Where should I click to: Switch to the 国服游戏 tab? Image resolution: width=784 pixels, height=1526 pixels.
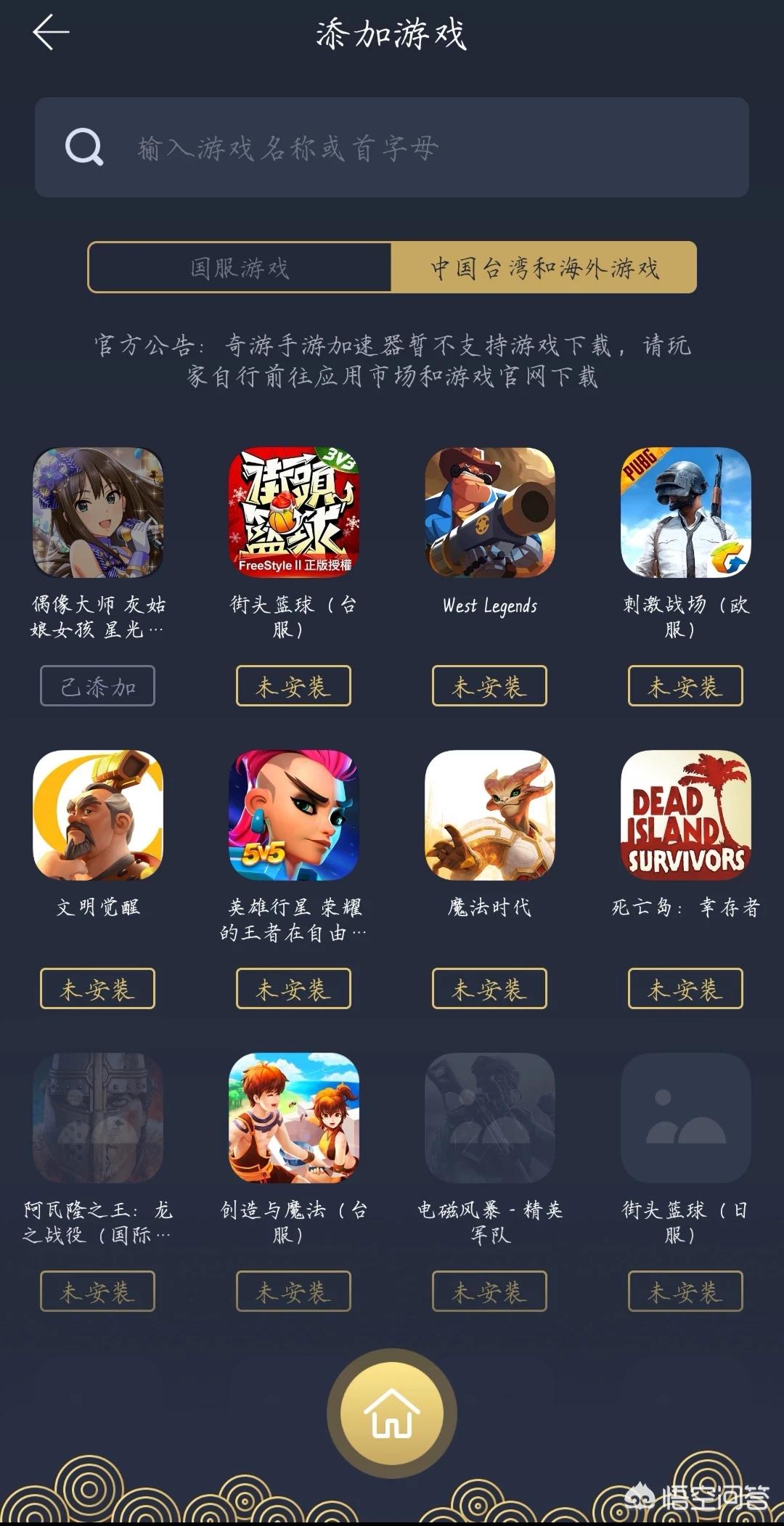(240, 268)
